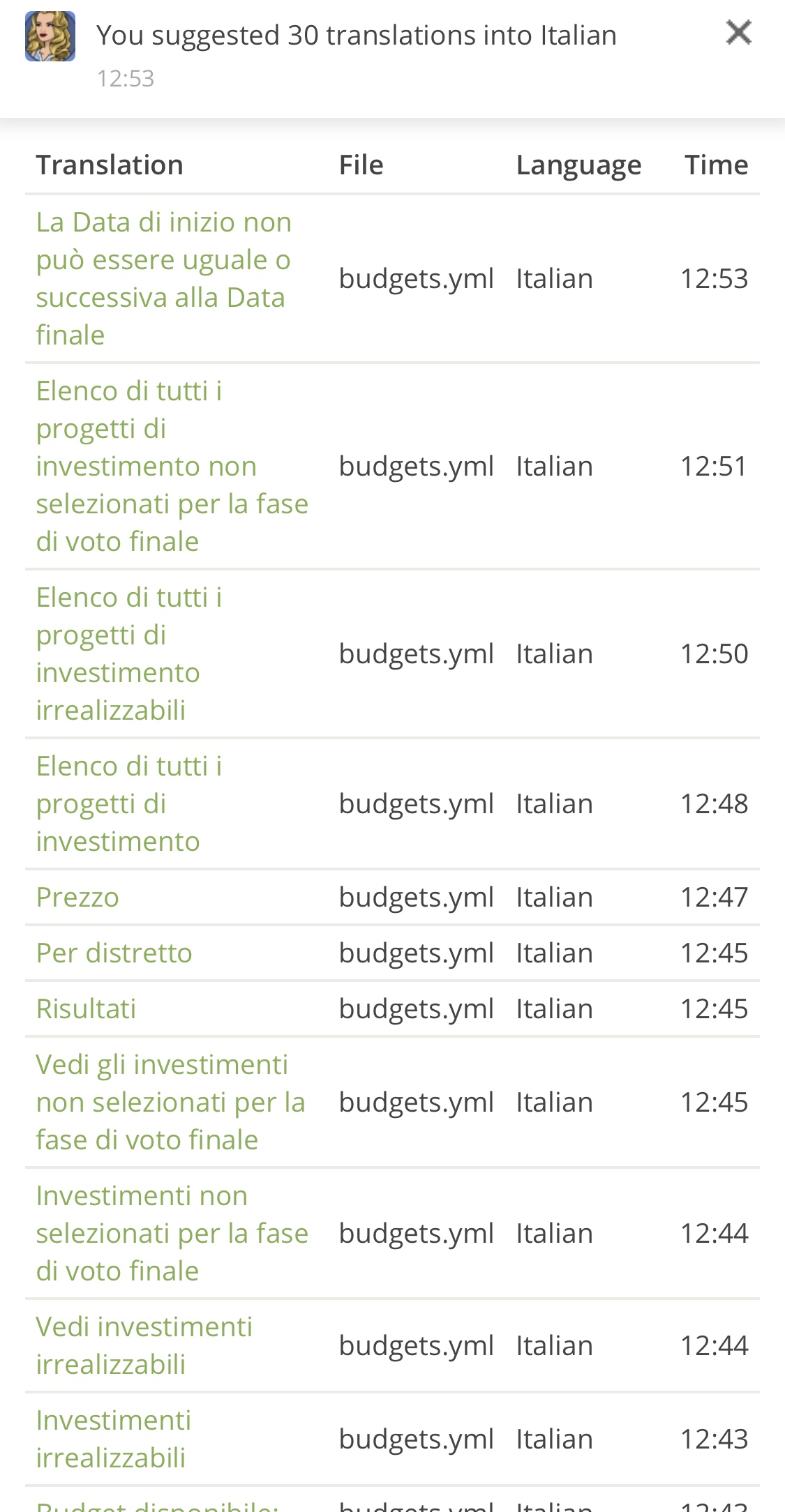This screenshot has width=785, height=1512.
Task: Open the 'Risultati' translation link
Action: point(87,1008)
